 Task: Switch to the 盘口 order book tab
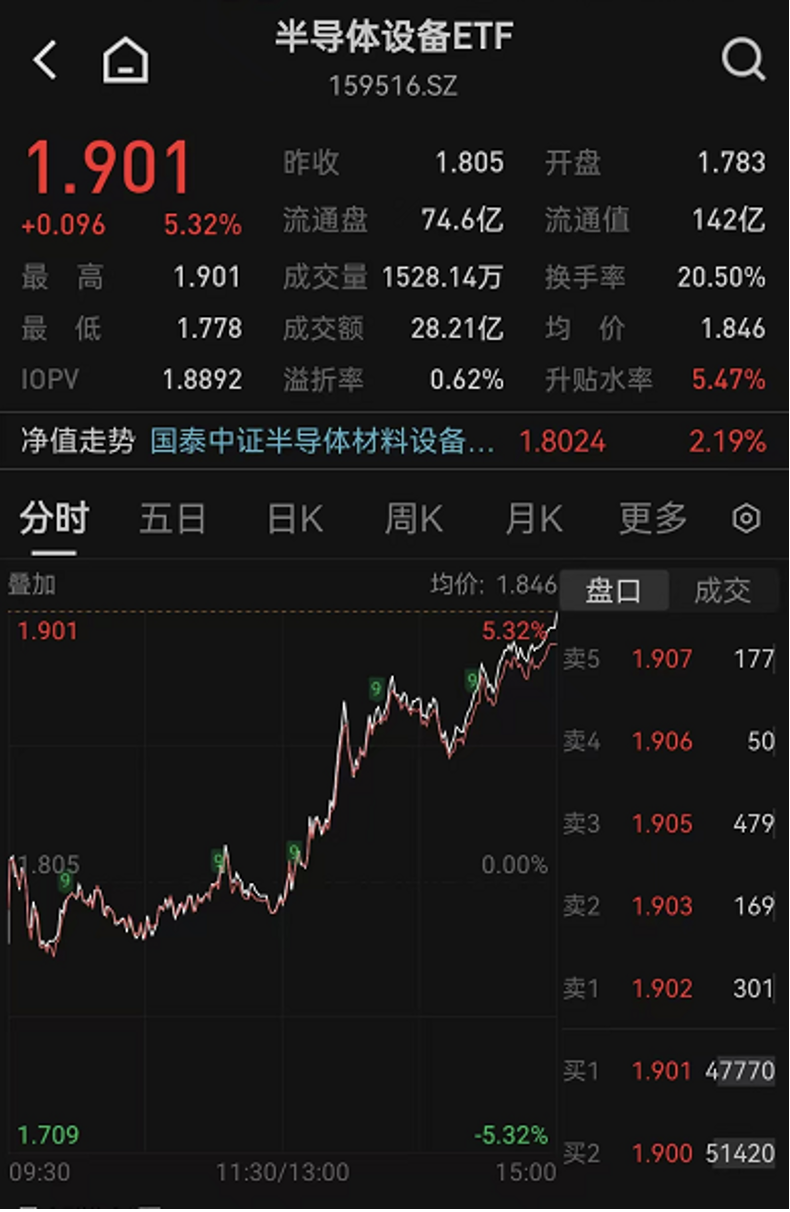click(x=613, y=590)
